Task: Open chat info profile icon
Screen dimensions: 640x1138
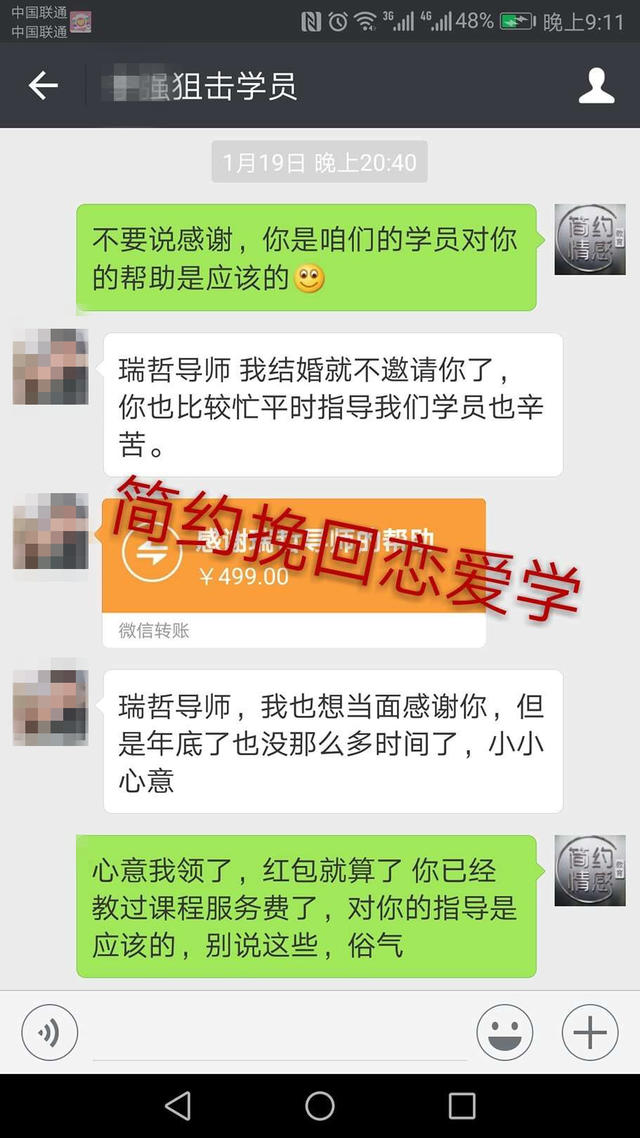Action: (x=597, y=86)
